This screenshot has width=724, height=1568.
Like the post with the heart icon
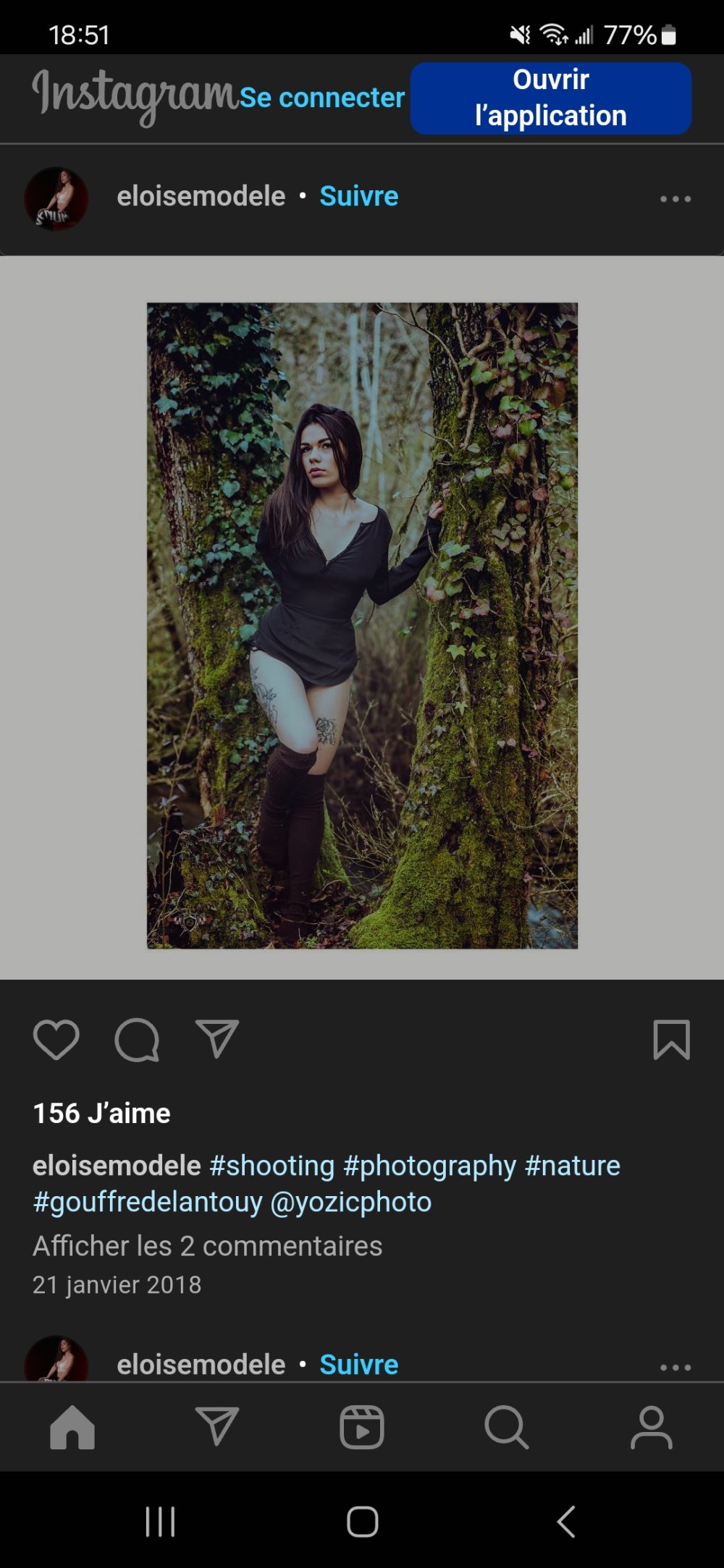point(56,1040)
